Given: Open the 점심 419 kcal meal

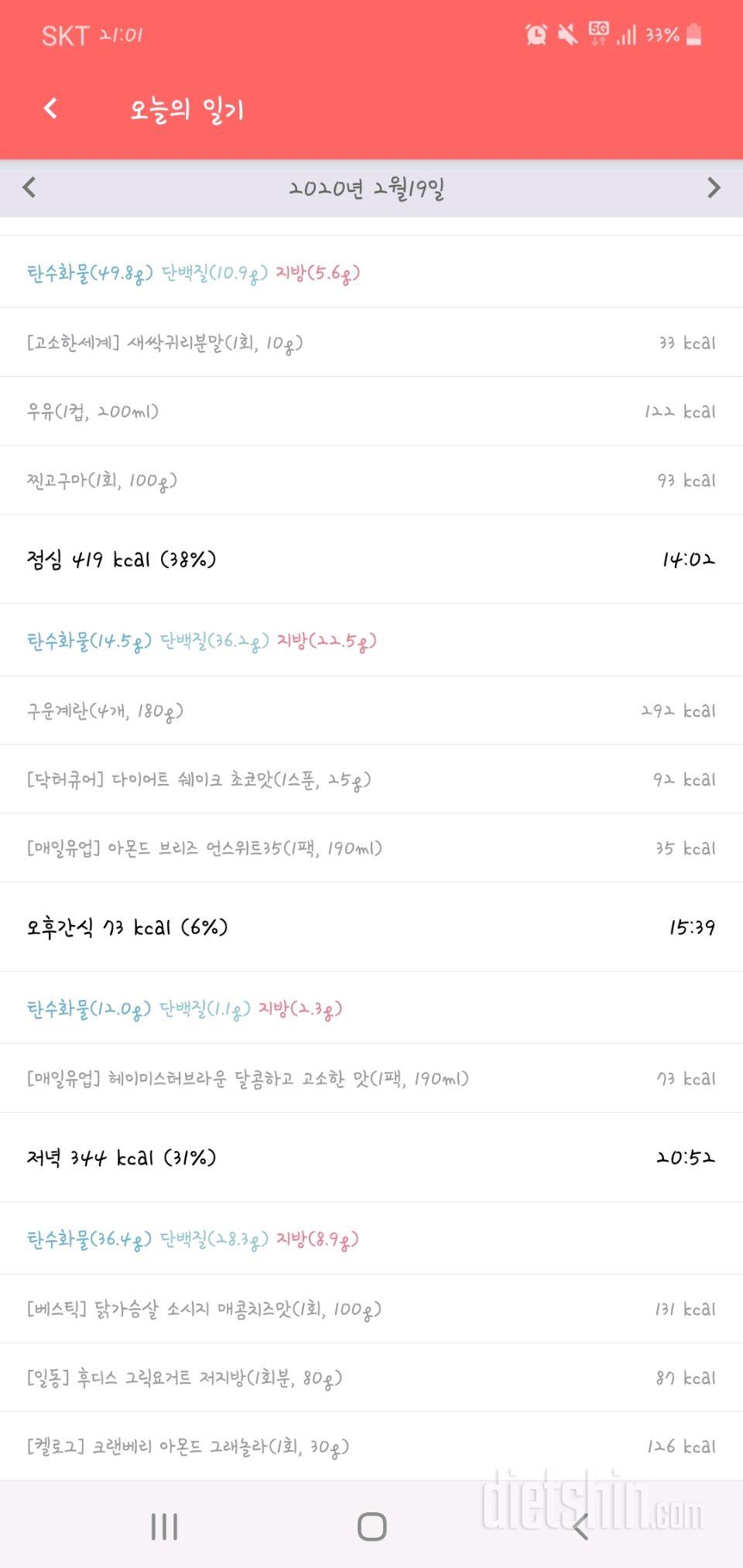Looking at the screenshot, I should 371,559.
